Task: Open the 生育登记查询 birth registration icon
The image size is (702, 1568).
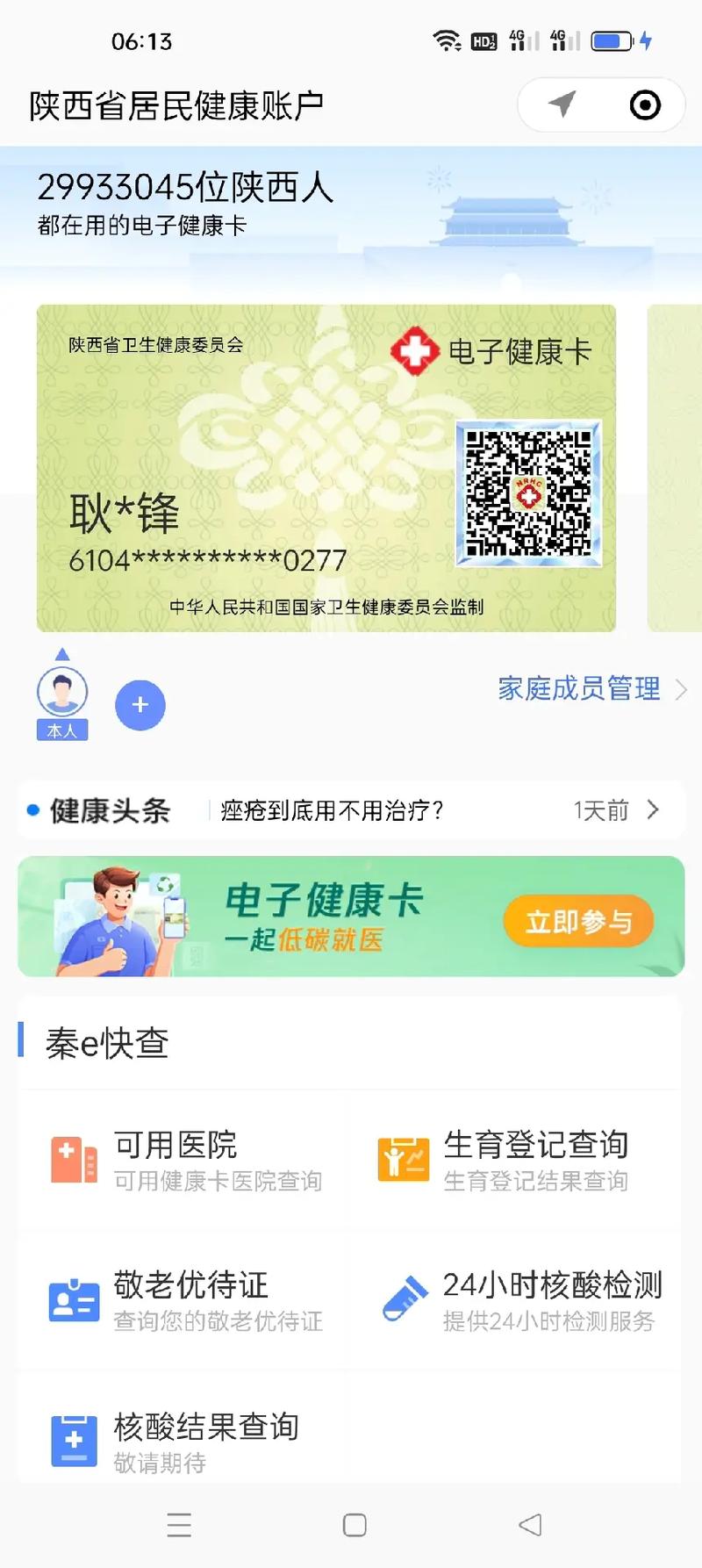Action: [403, 1158]
